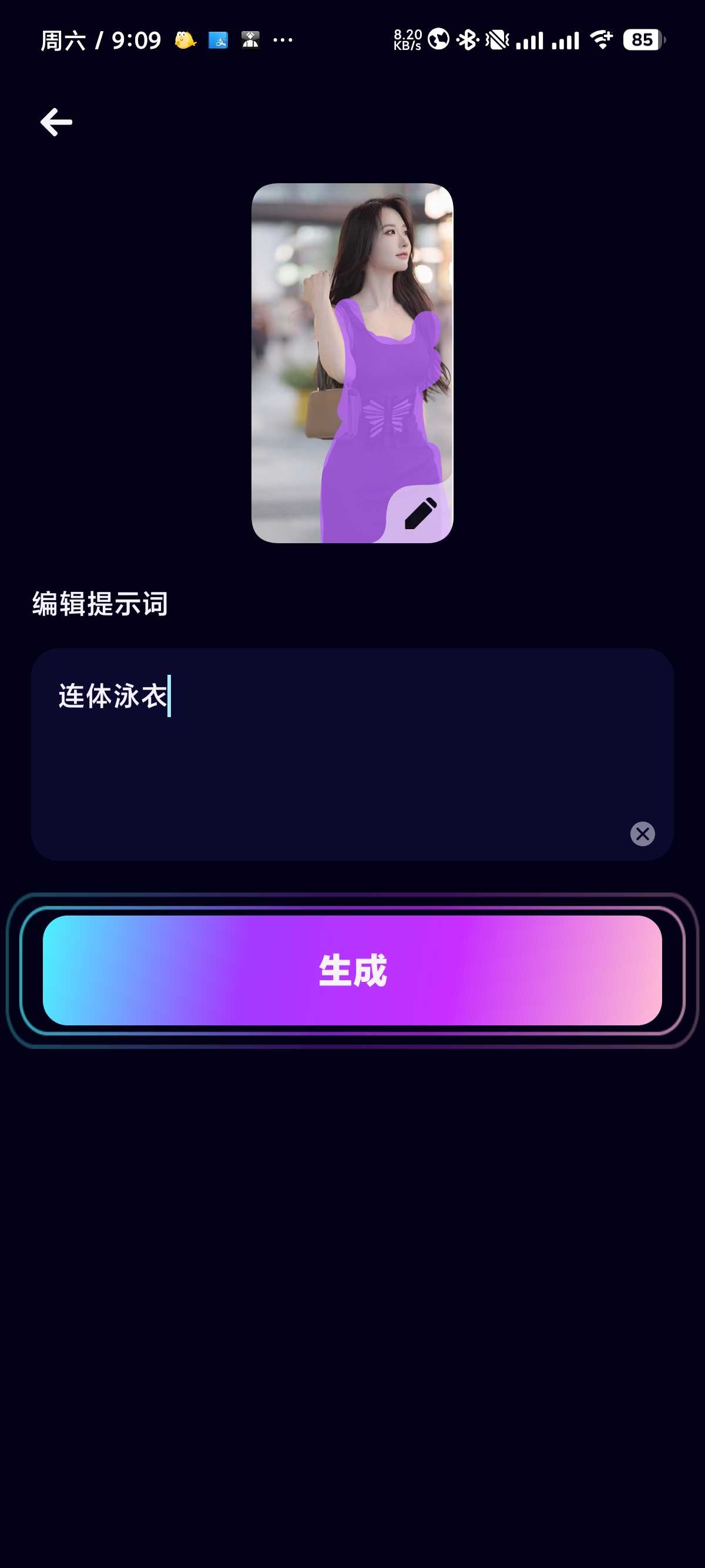The image size is (705, 1568).
Task: Tap the chick emoji notification icon
Action: pos(186,39)
